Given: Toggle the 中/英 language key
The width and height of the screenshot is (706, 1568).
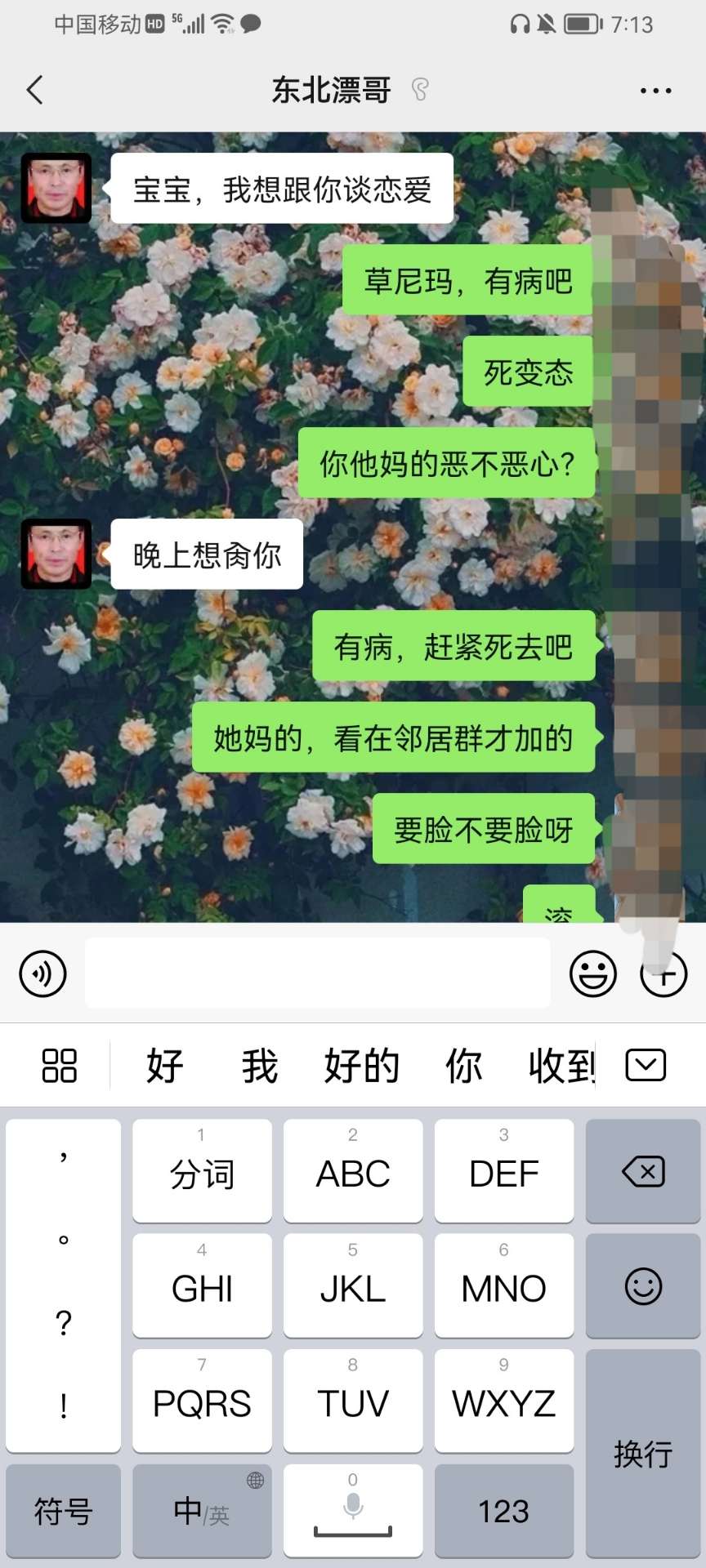Looking at the screenshot, I should click(202, 1511).
